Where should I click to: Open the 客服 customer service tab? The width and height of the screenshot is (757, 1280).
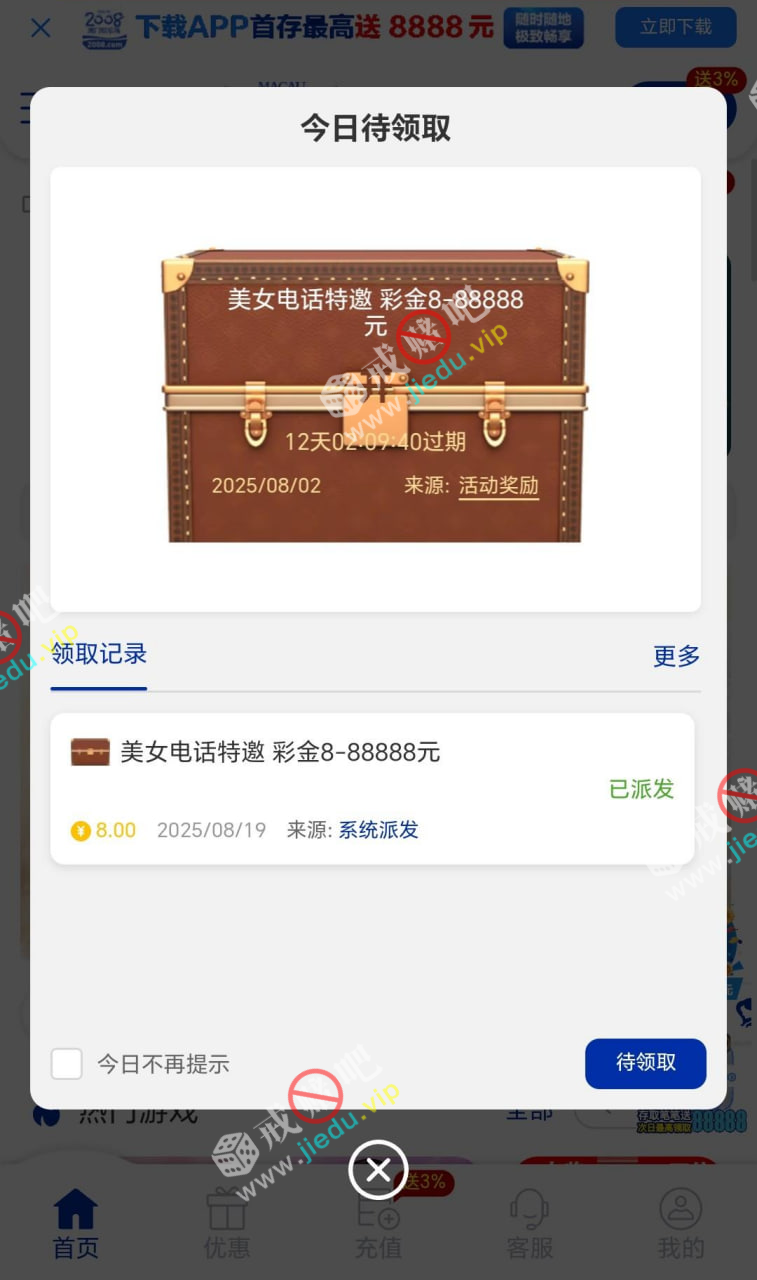point(530,1224)
